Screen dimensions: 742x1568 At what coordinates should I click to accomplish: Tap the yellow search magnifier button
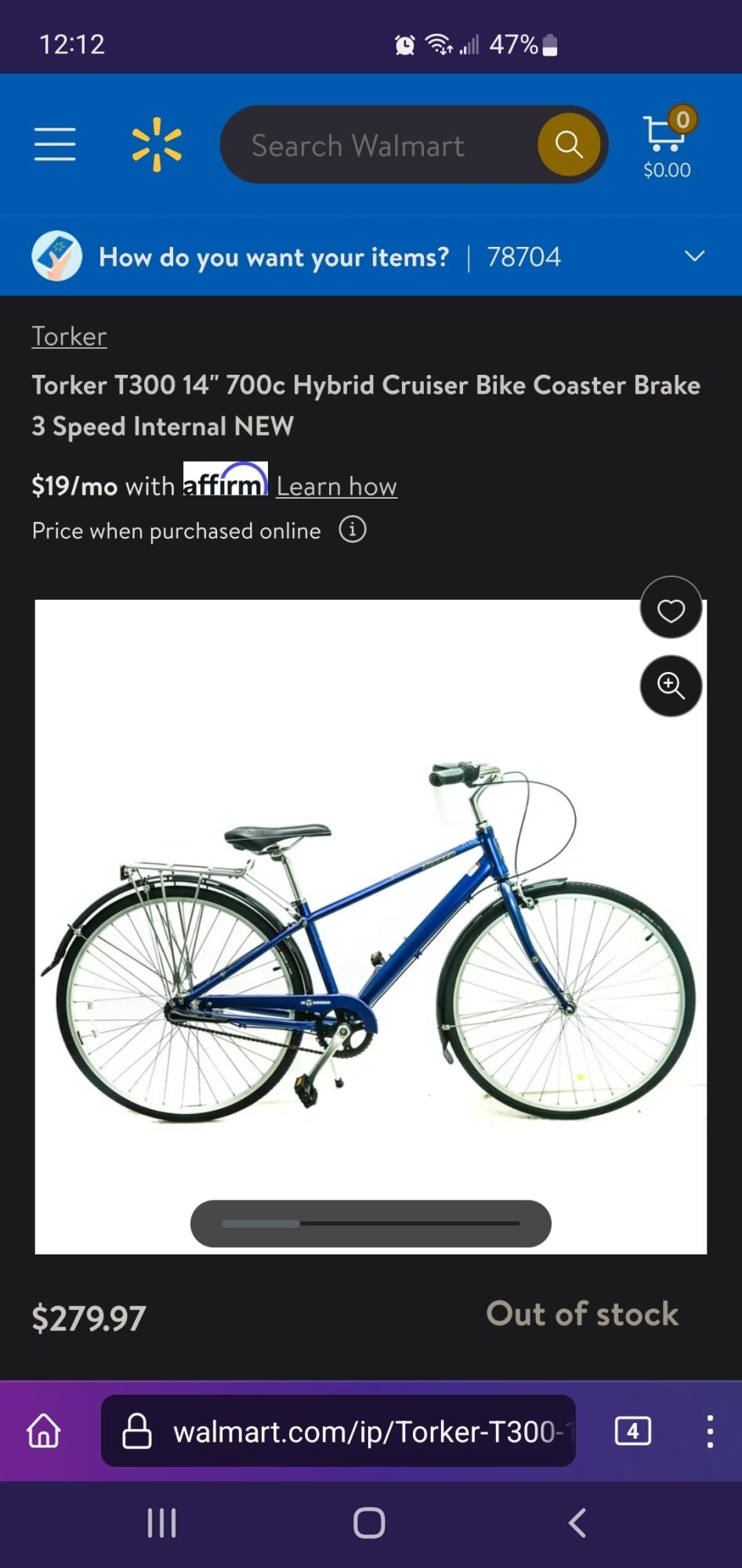point(569,144)
